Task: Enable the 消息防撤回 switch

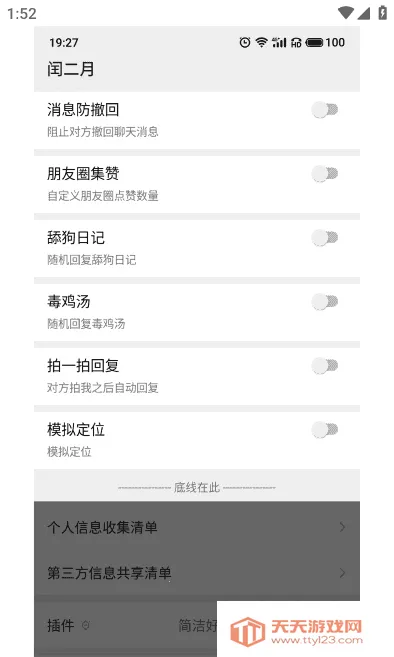Action: pyautogui.click(x=325, y=110)
